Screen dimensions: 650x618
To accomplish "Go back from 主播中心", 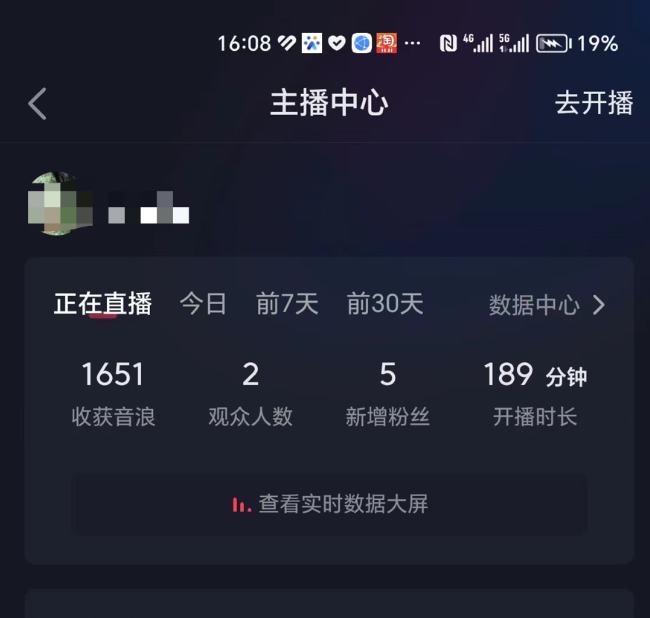I will (38, 103).
